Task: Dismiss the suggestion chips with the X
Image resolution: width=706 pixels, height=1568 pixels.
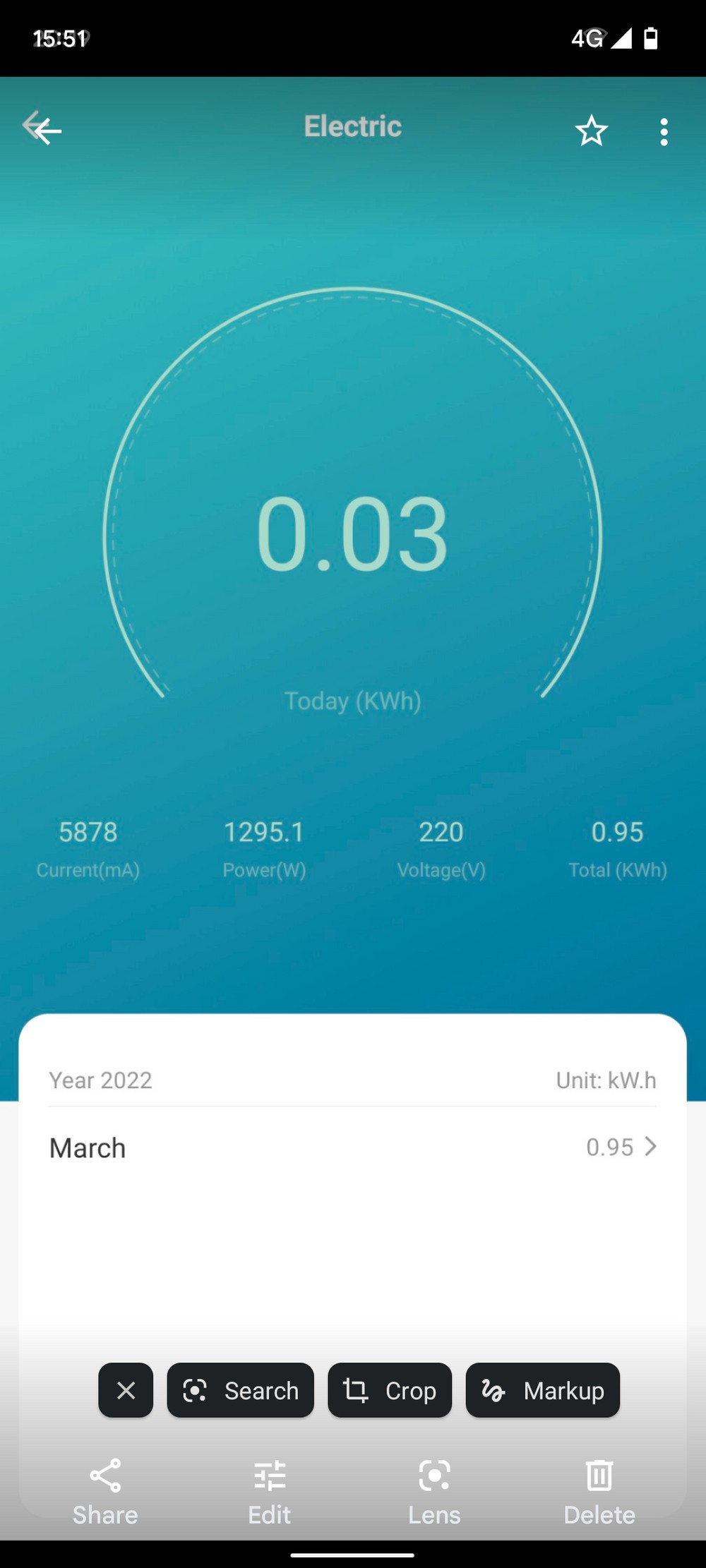Action: tap(126, 1390)
